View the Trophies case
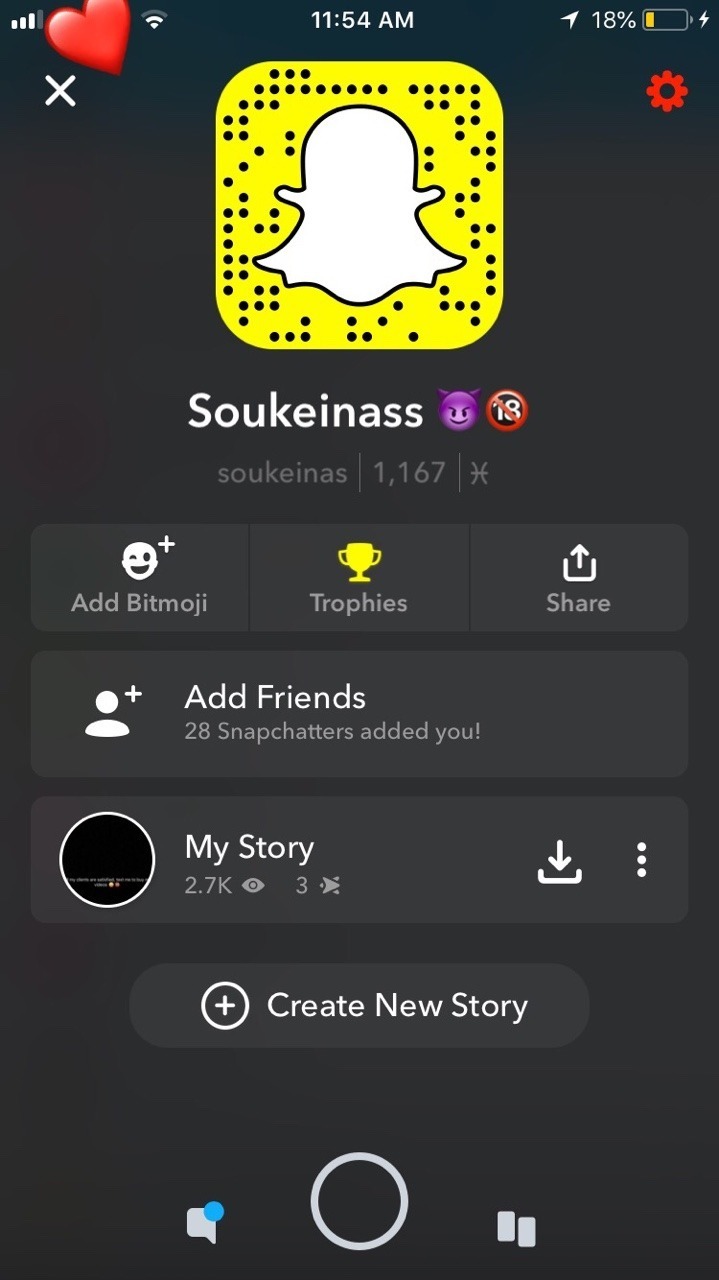 (359, 577)
